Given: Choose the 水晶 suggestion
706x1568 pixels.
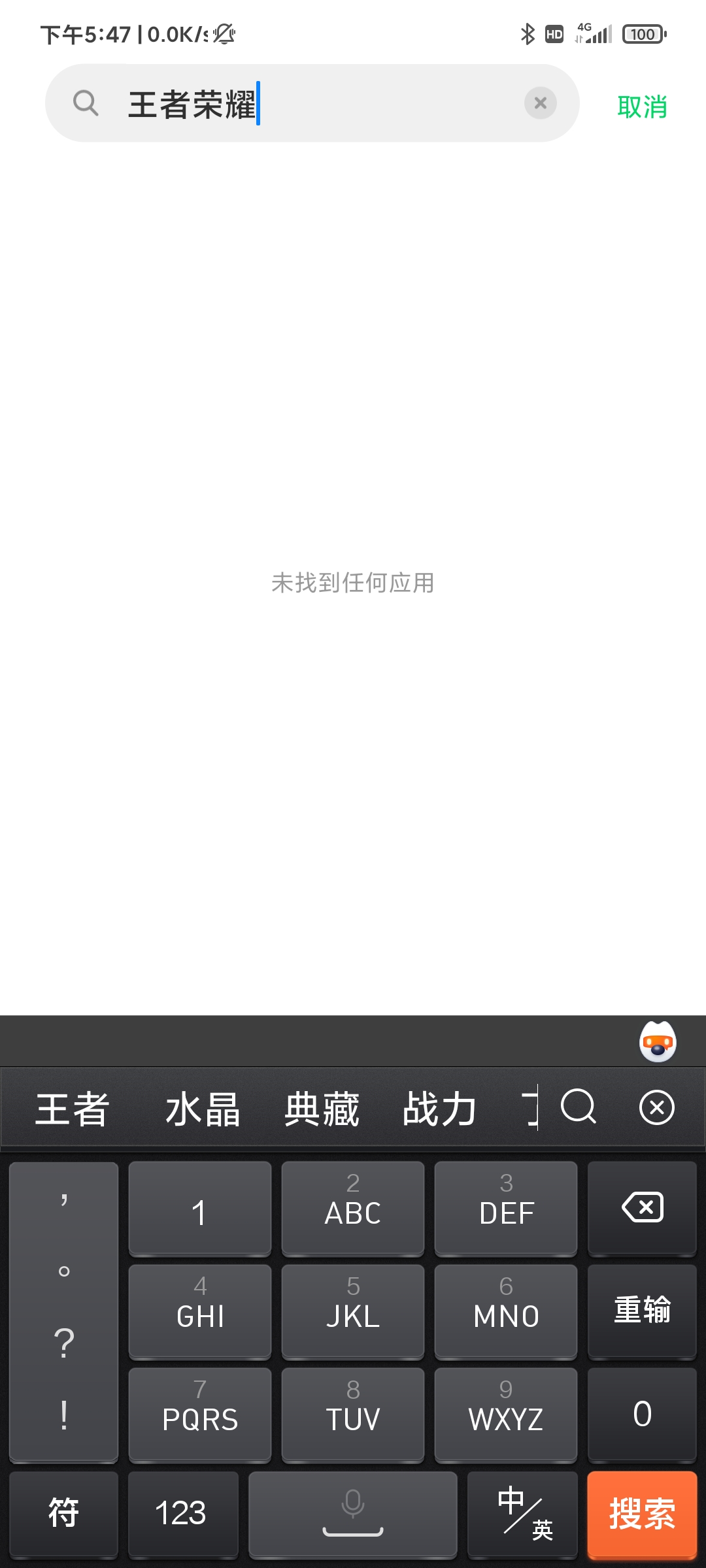Looking at the screenshot, I should click(203, 1109).
